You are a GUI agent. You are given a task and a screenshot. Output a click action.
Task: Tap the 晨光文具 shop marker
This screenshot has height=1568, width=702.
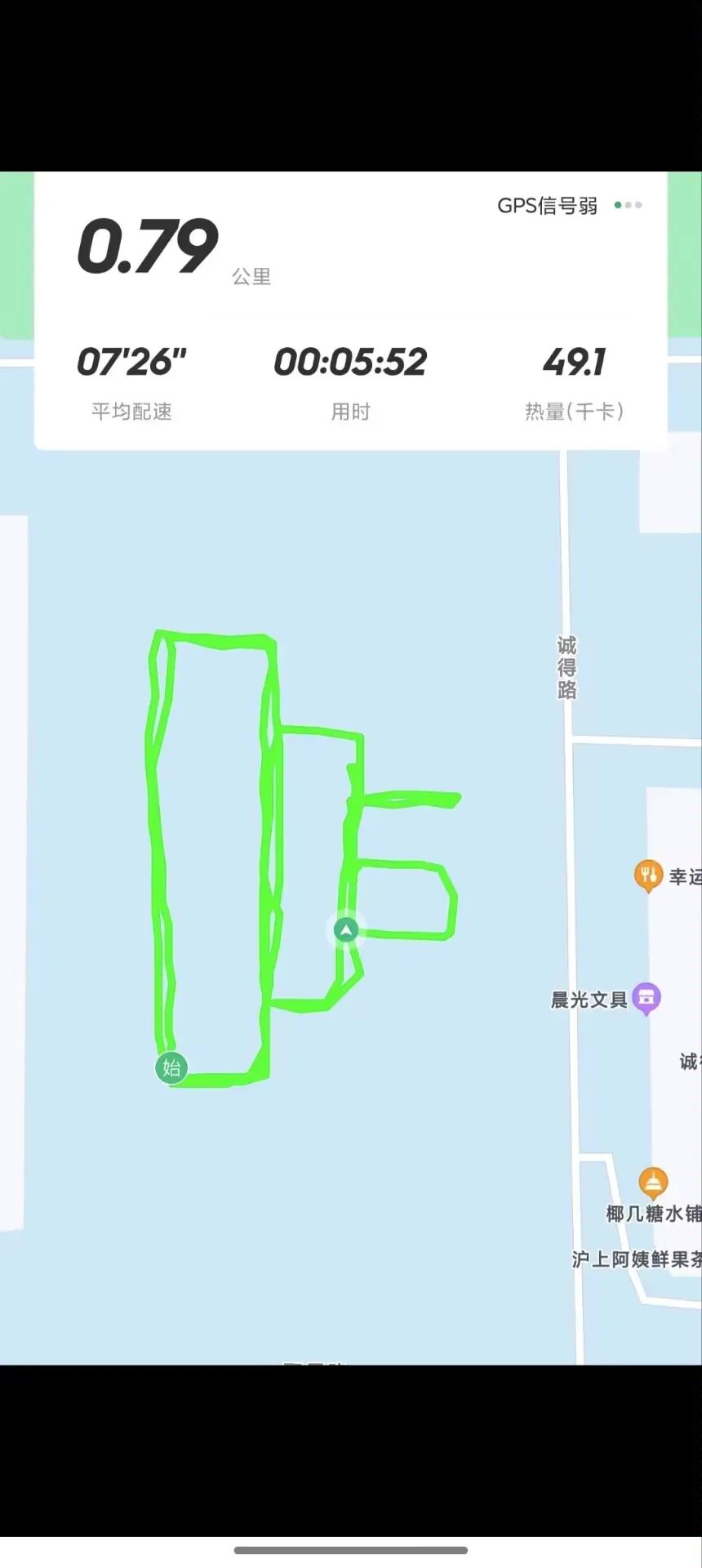tap(646, 997)
